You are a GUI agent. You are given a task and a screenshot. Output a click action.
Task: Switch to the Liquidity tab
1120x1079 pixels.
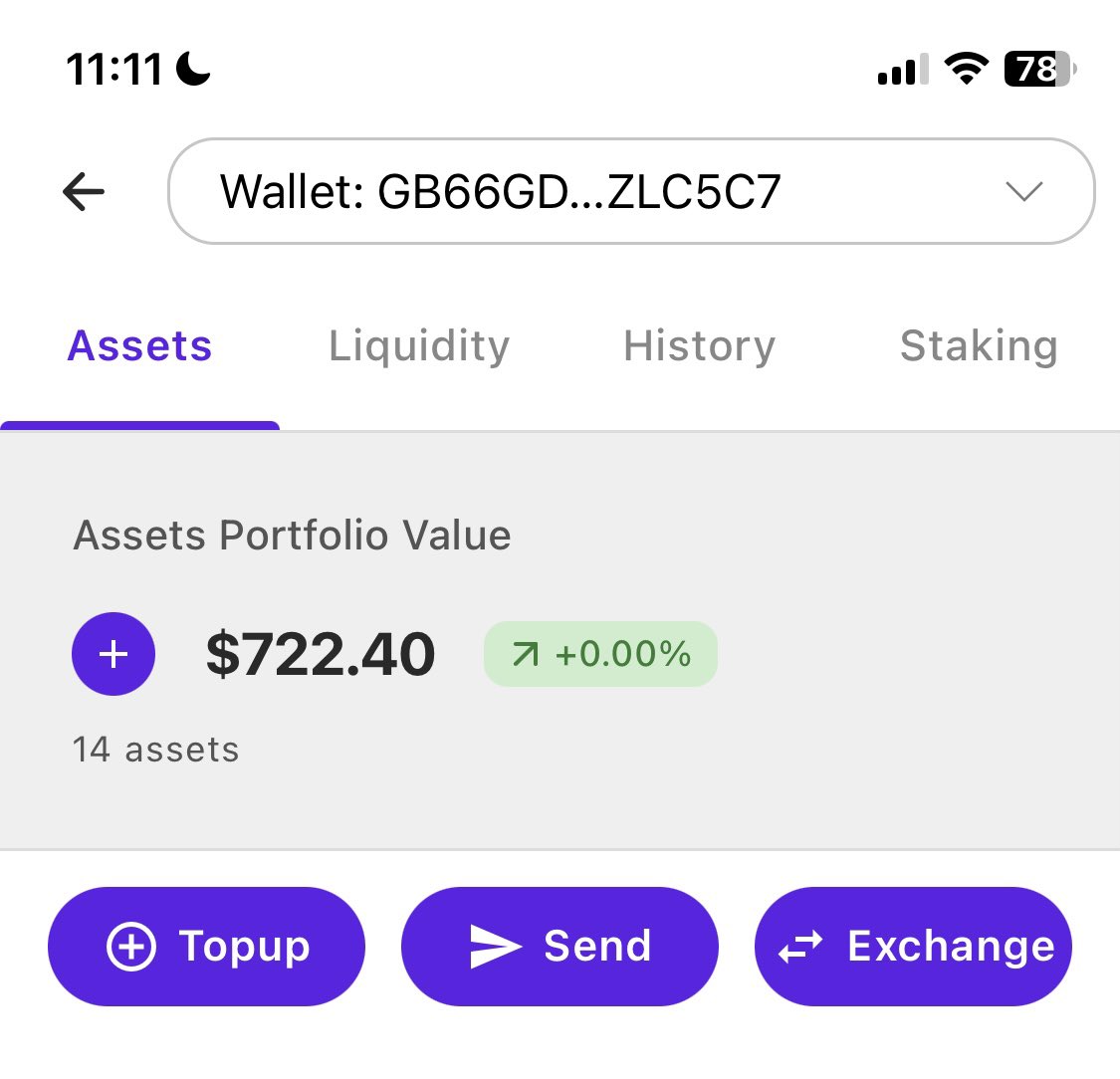point(419,346)
